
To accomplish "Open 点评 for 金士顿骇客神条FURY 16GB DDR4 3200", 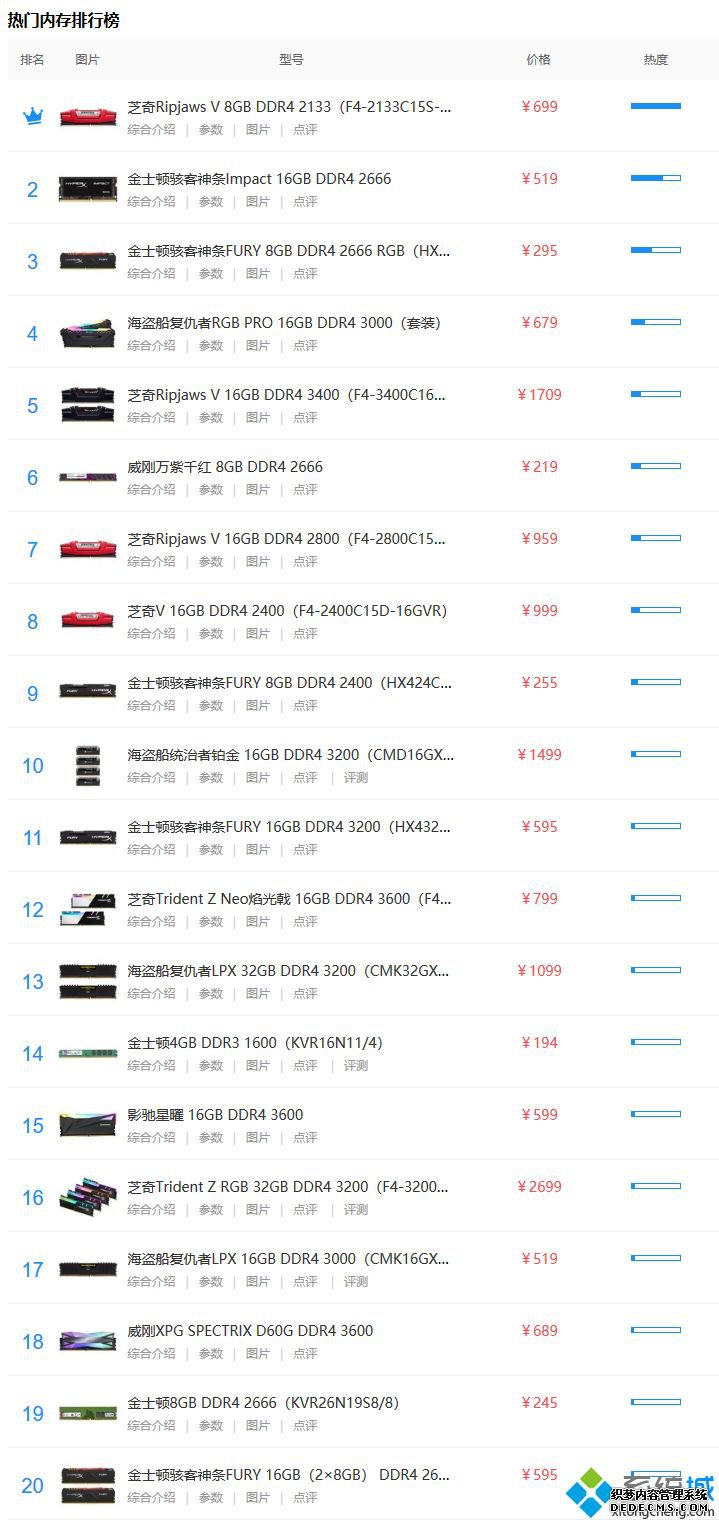I will (305, 850).
